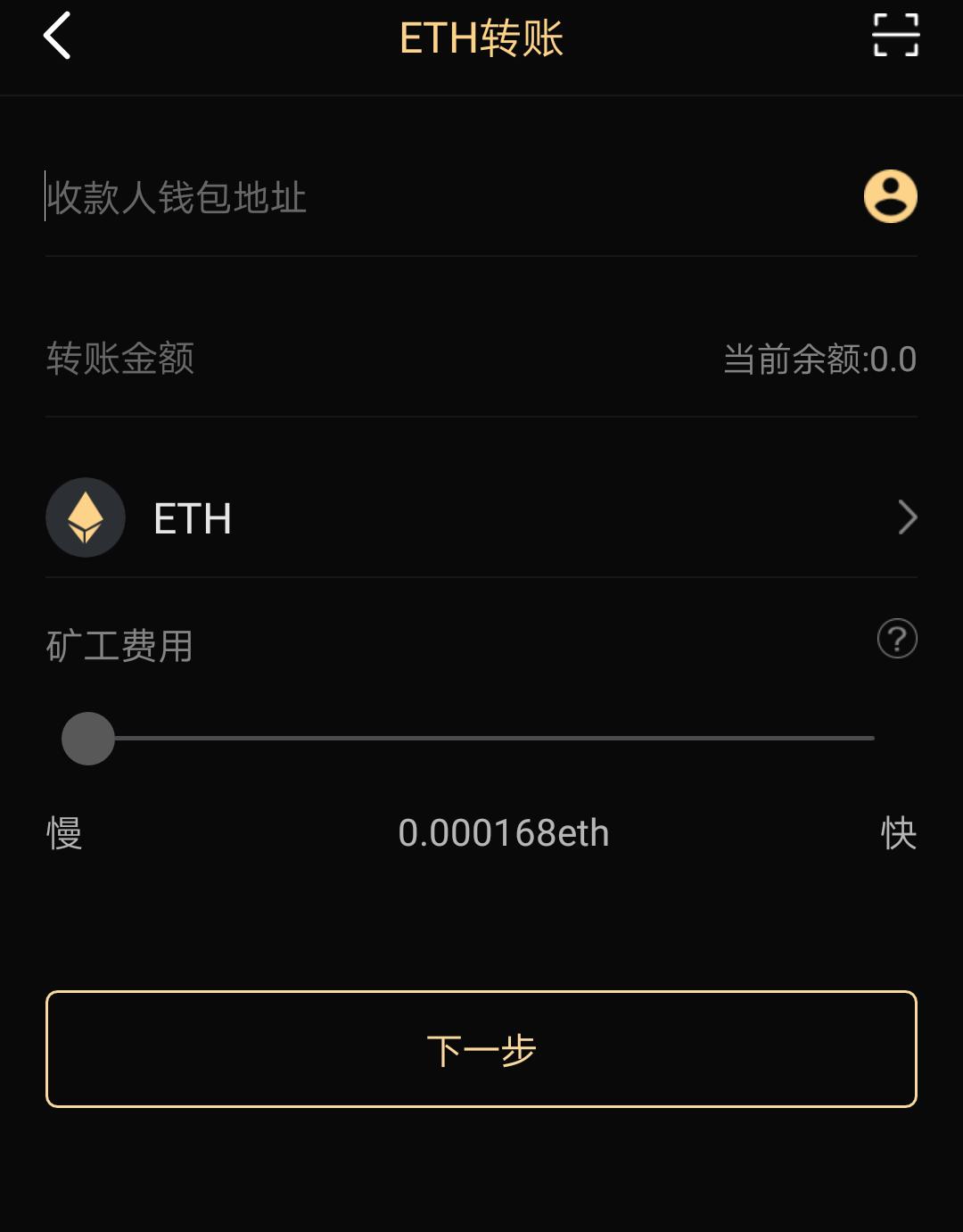Click the 0.000168eth fee value
Screen dimensions: 963x1232
(504, 833)
